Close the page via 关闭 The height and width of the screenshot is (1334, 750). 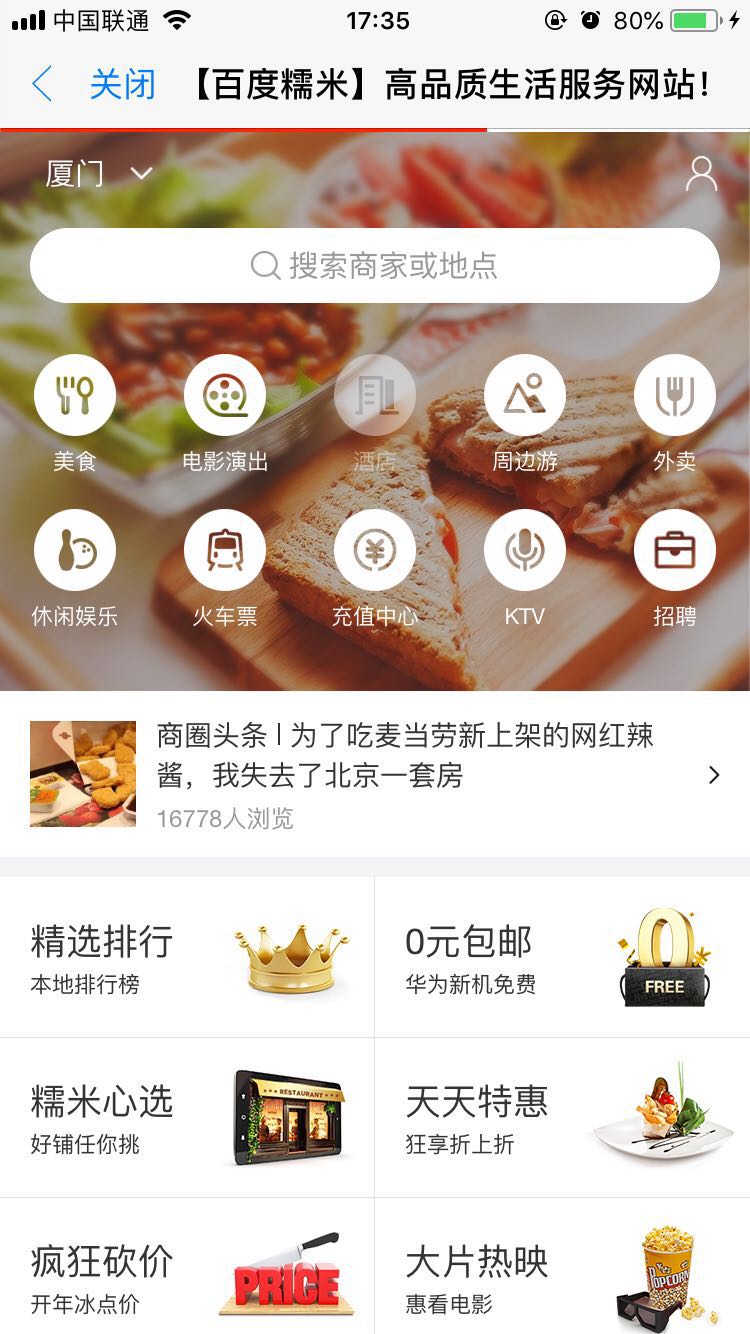point(122,85)
